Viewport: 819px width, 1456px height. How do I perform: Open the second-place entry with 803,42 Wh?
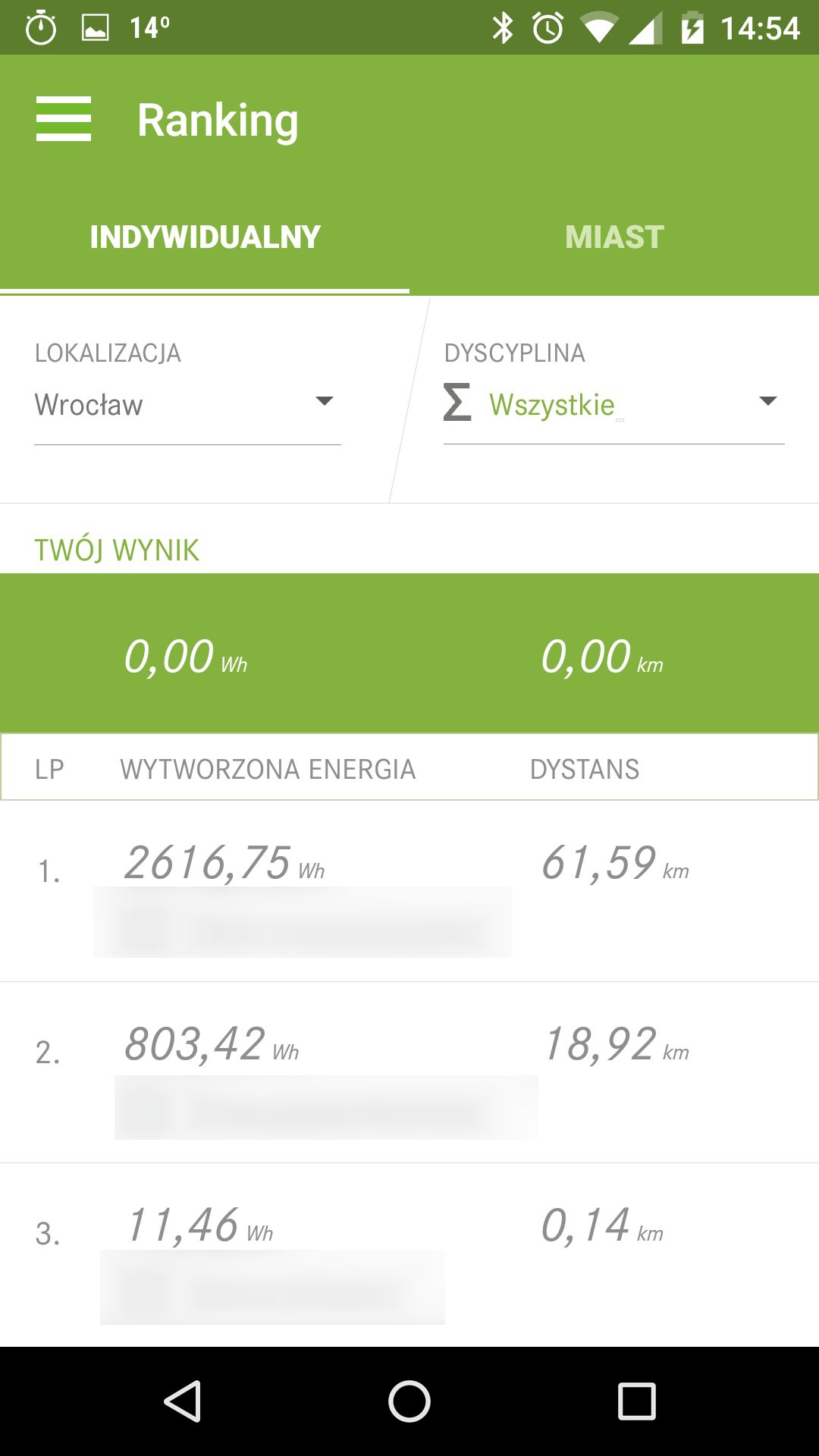(409, 1073)
